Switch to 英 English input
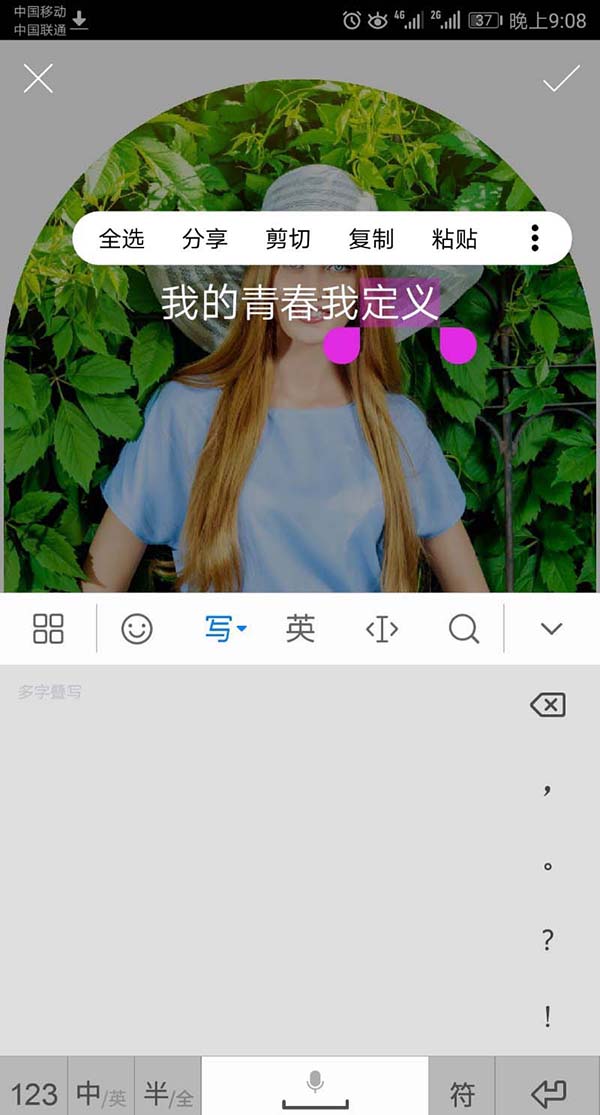This screenshot has height=1115, width=600. 300,629
